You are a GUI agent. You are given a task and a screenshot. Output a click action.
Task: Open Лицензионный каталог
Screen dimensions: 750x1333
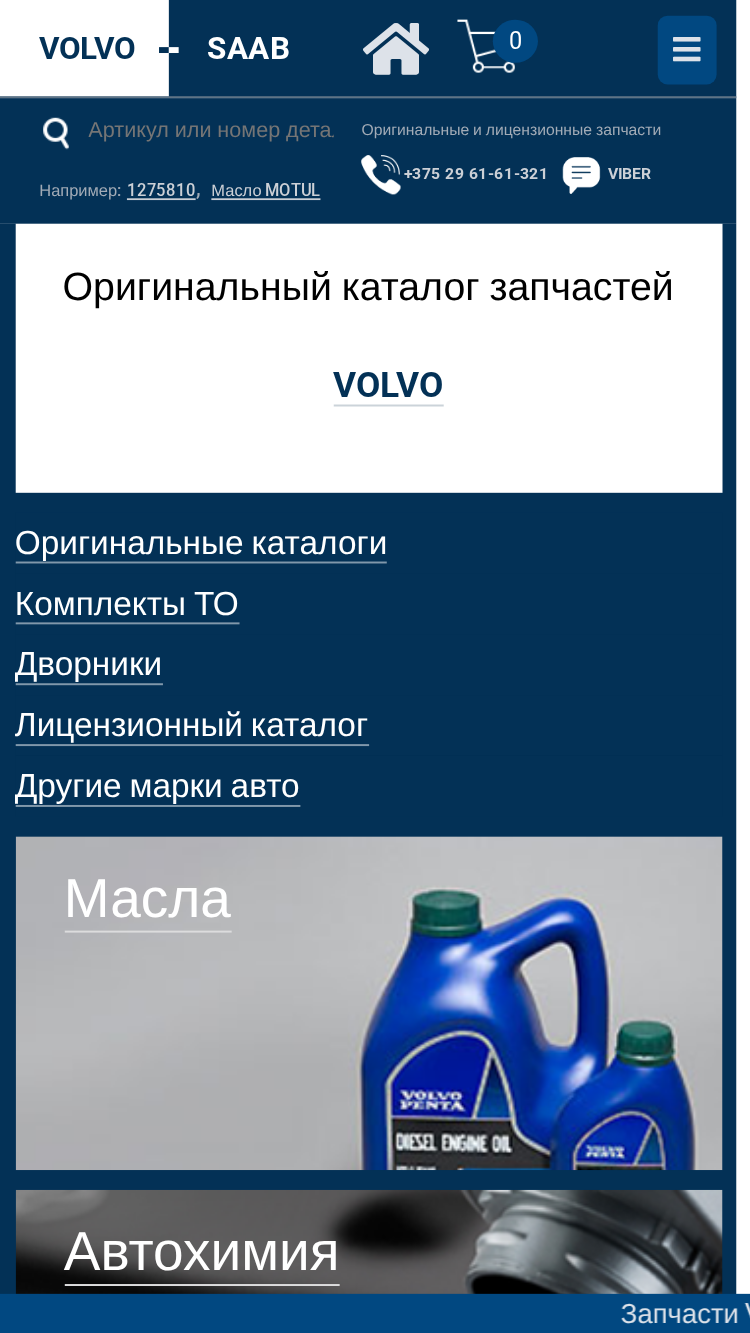[x=192, y=724]
